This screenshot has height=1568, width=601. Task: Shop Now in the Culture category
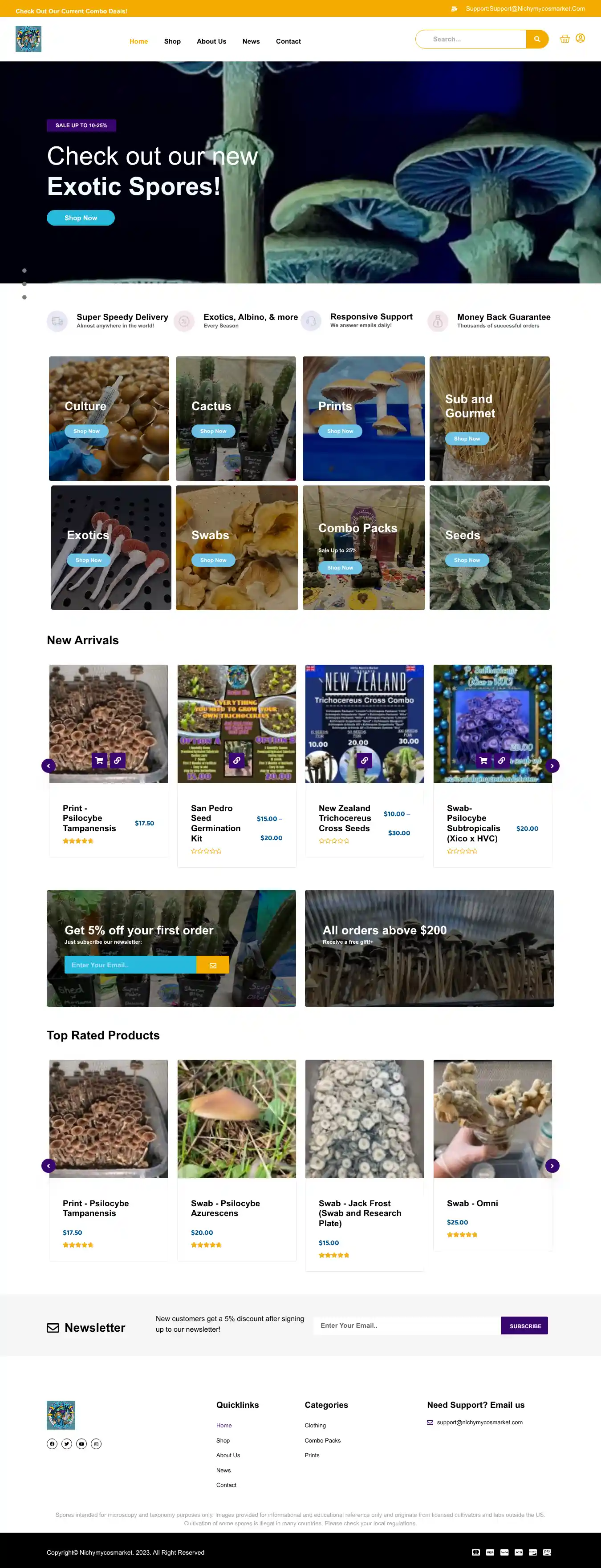coord(86,431)
